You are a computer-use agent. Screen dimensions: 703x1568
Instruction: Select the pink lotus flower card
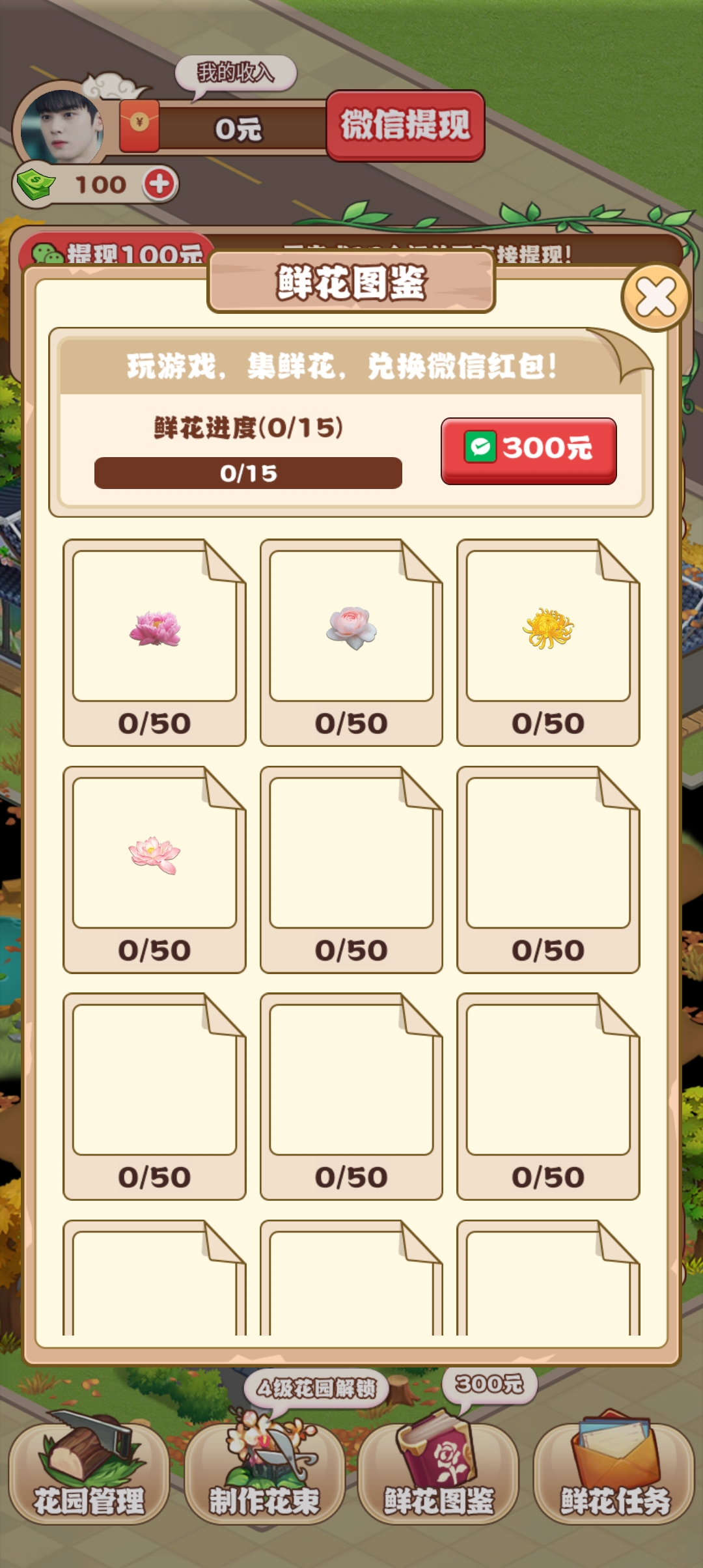(154, 869)
